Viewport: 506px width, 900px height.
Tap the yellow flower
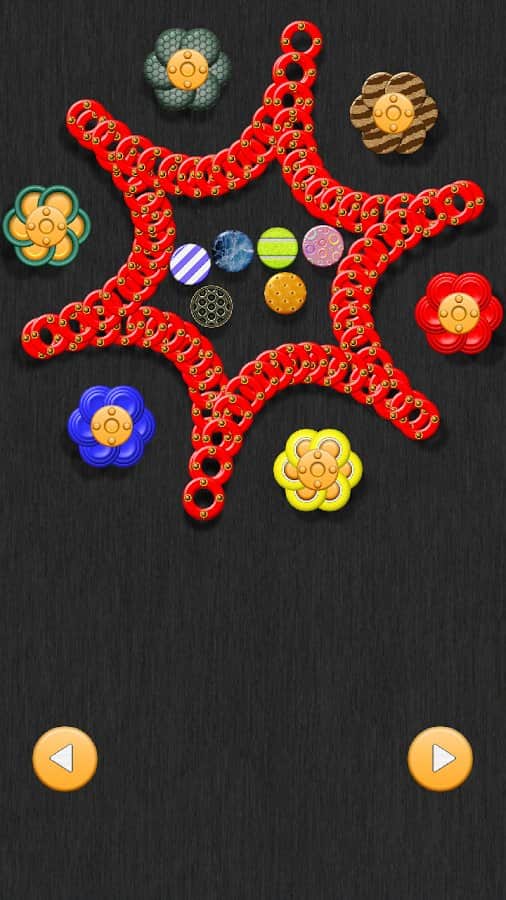click(318, 470)
